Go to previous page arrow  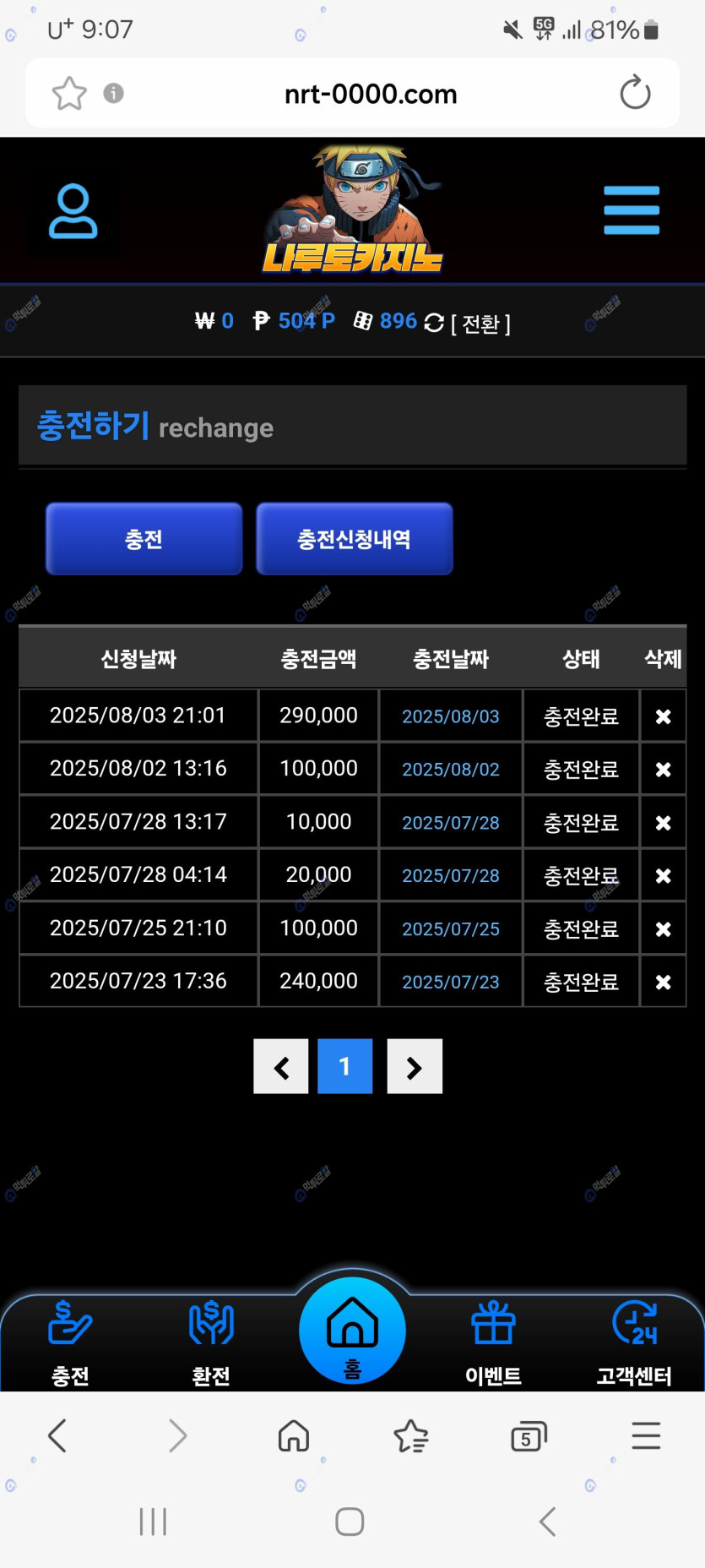pos(281,1067)
